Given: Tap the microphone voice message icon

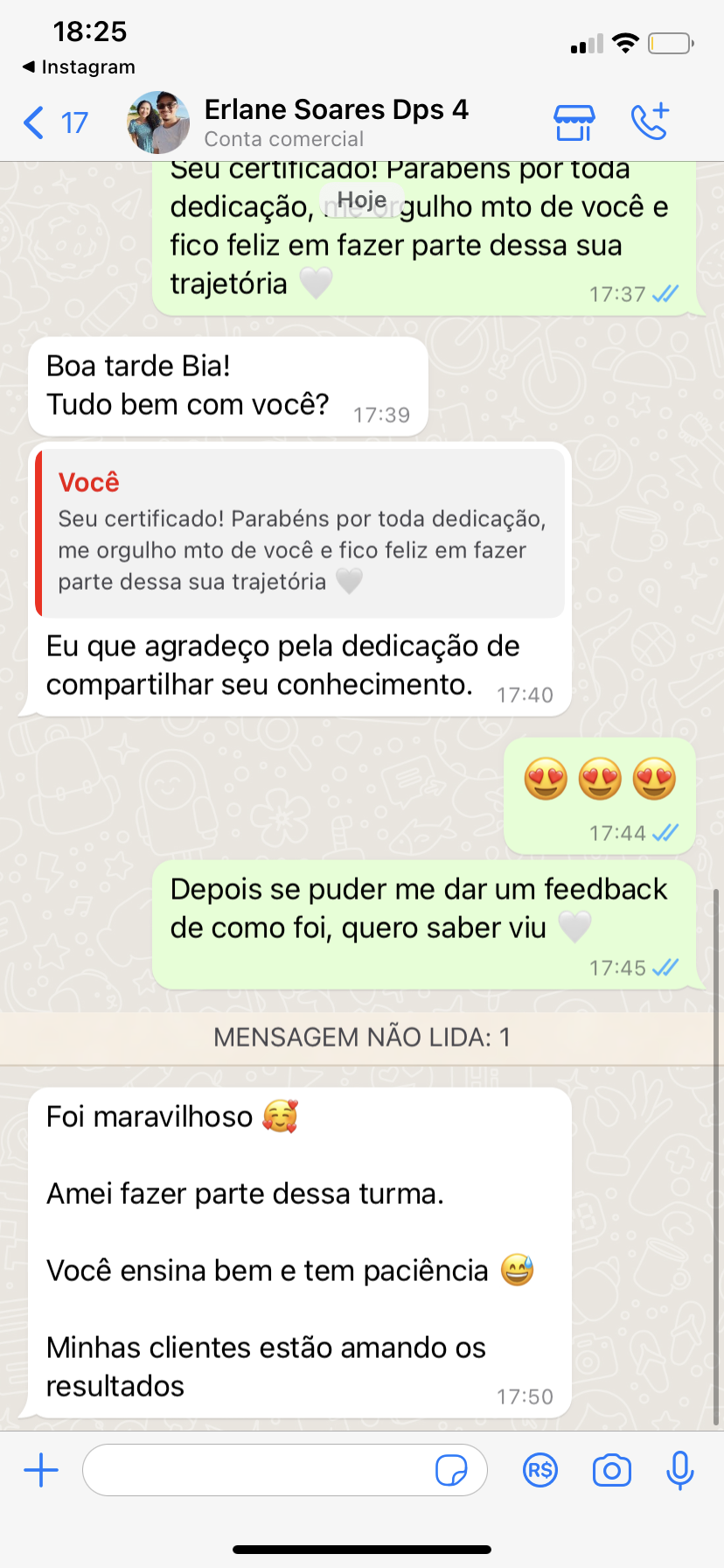Looking at the screenshot, I should coord(679,1470).
